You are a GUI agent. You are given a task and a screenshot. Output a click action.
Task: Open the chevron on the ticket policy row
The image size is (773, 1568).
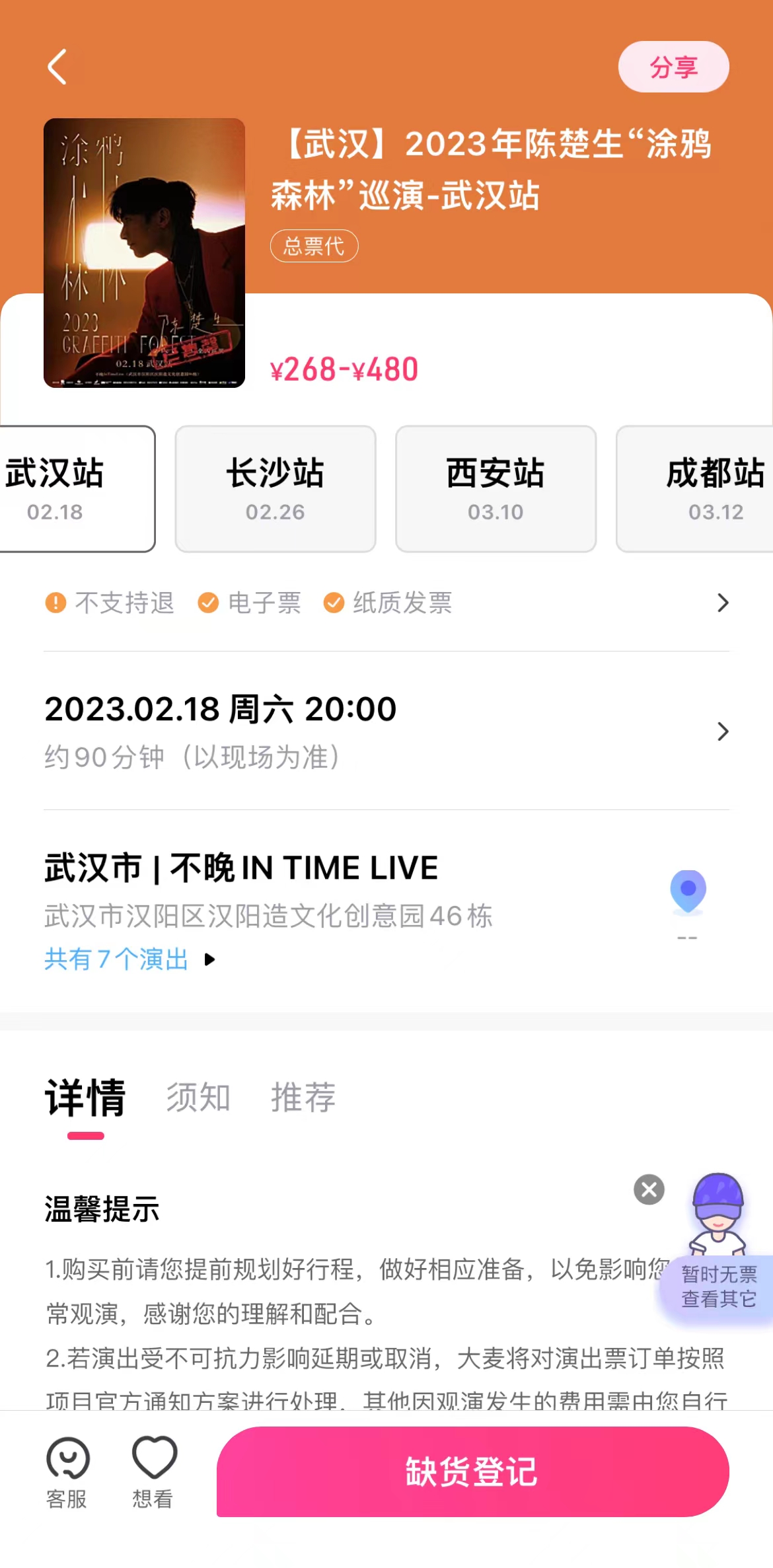722,602
